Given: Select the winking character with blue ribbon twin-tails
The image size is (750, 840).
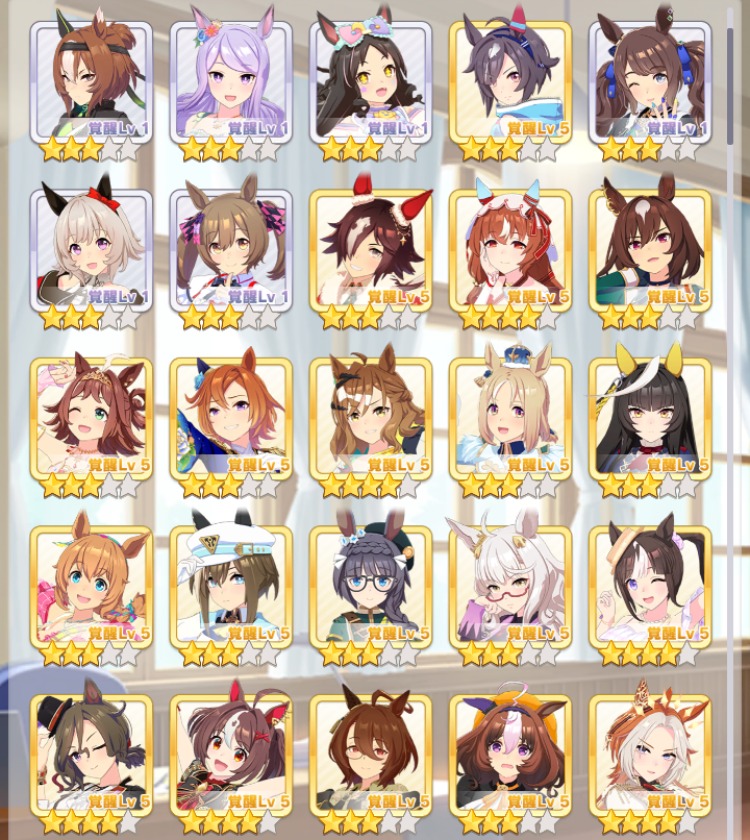Looking at the screenshot, I should pyautogui.click(x=650, y=80).
